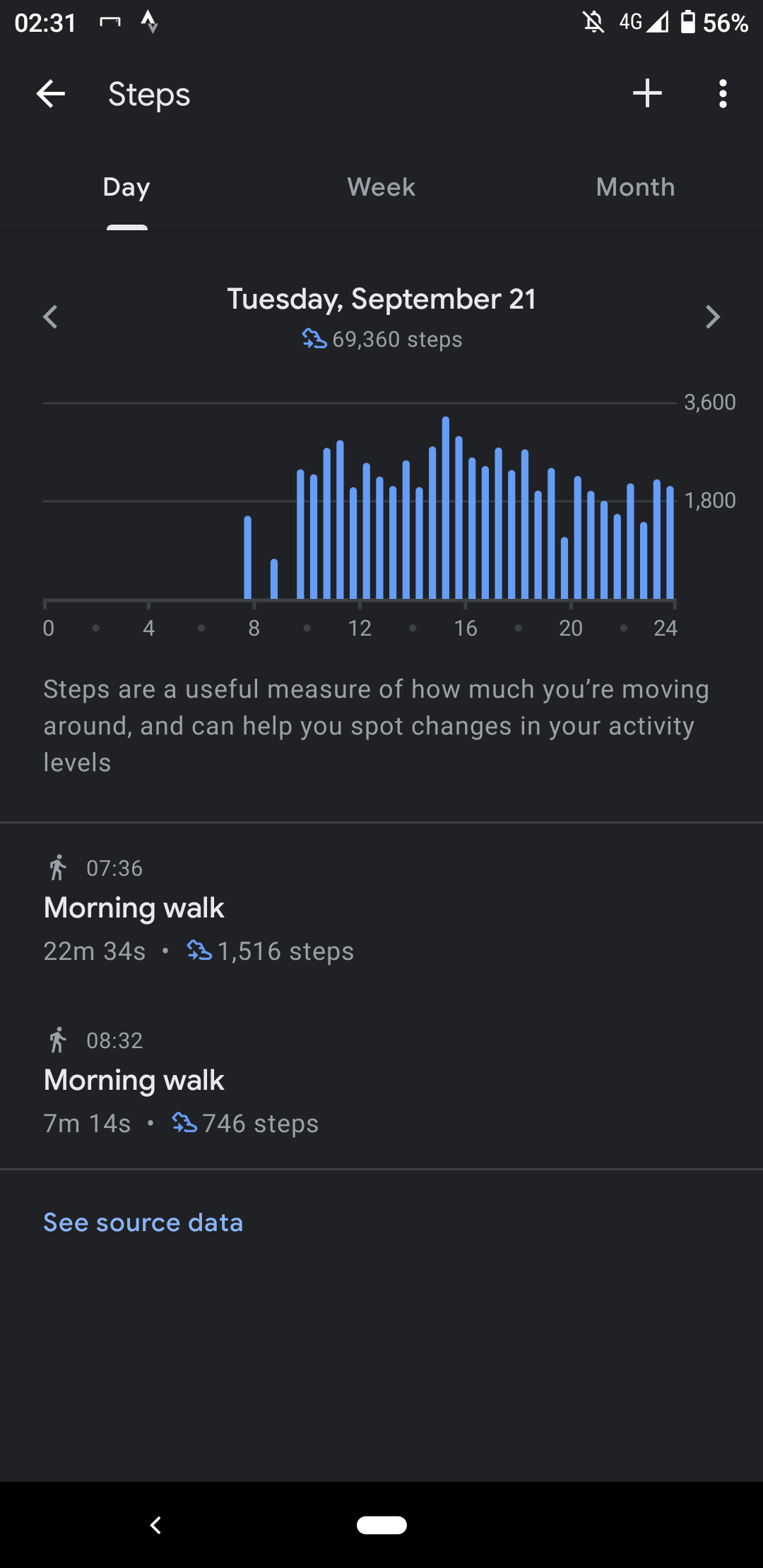This screenshot has height=1568, width=763.
Task: Tap the home pill in navigation bar
Action: (381, 1525)
